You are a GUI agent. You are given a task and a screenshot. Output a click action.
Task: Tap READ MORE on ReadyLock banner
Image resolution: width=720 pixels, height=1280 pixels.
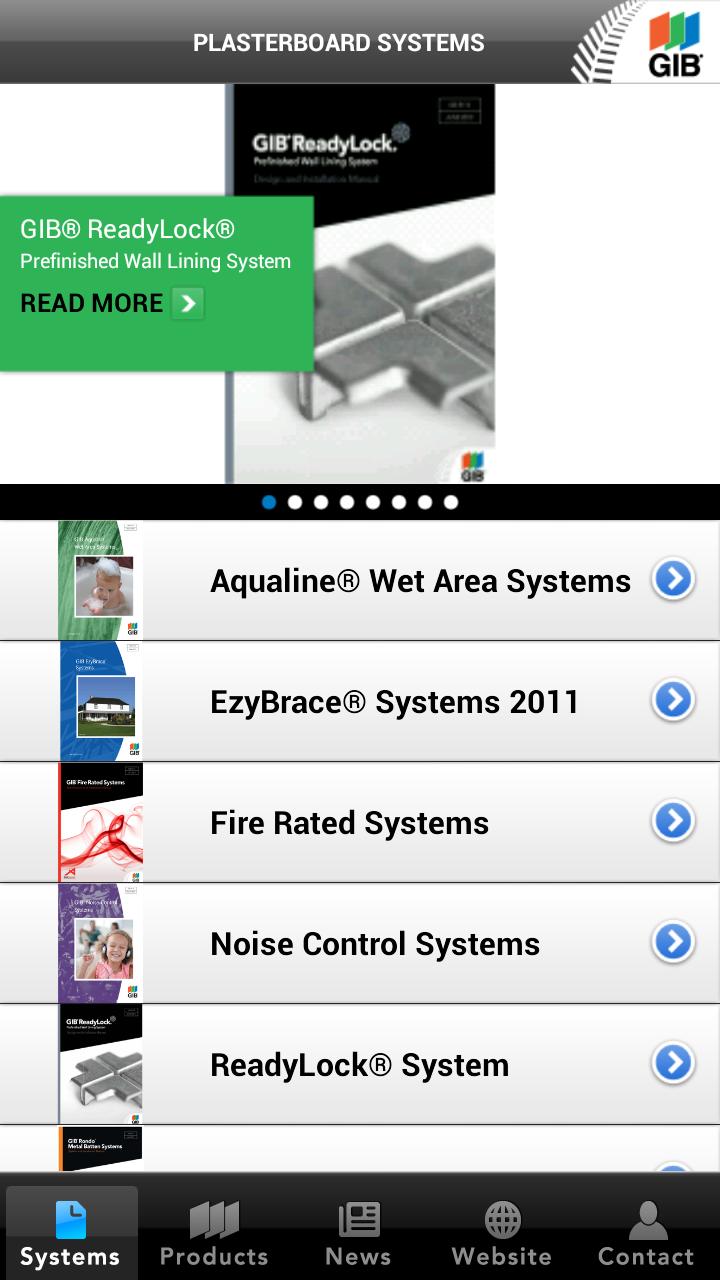click(112, 303)
